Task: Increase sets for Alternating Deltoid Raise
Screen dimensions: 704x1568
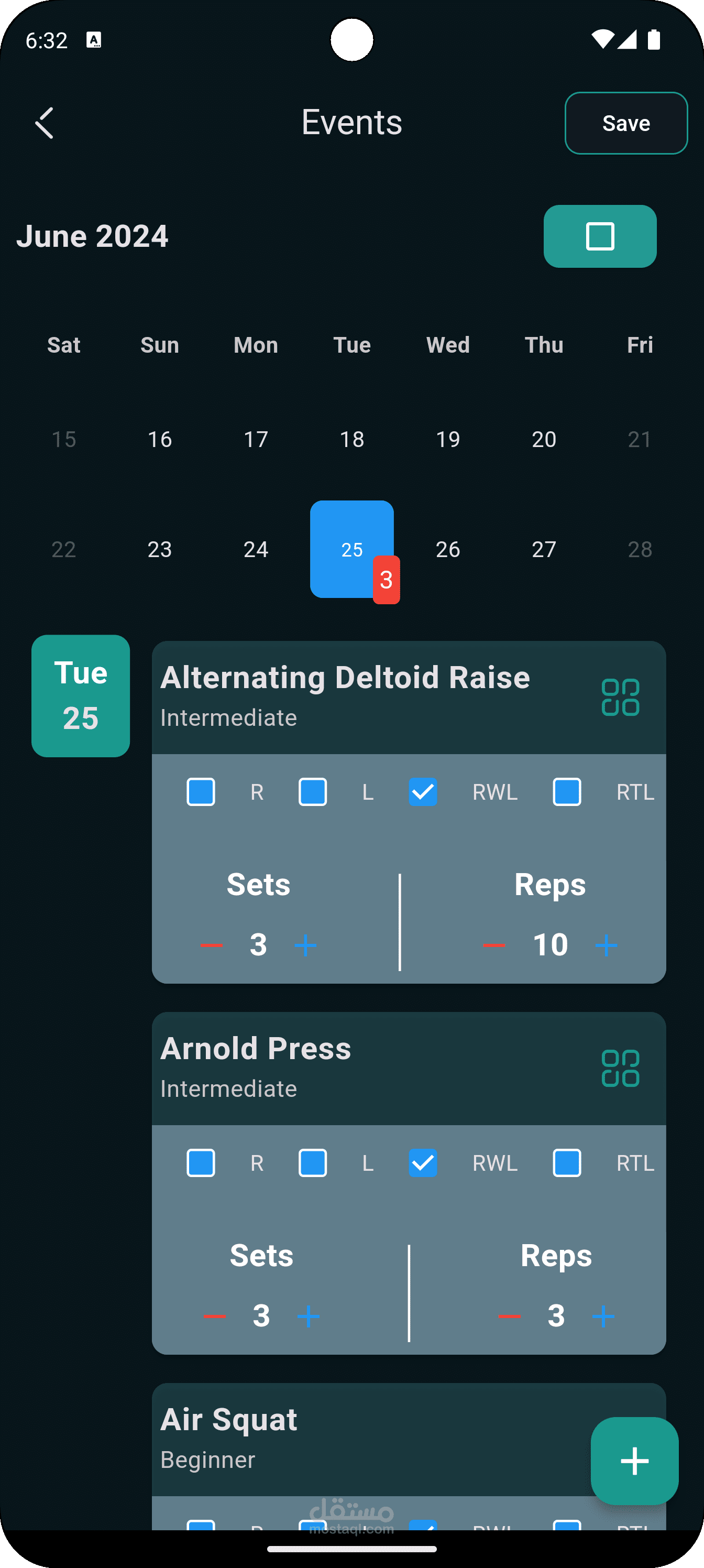Action: click(x=305, y=945)
